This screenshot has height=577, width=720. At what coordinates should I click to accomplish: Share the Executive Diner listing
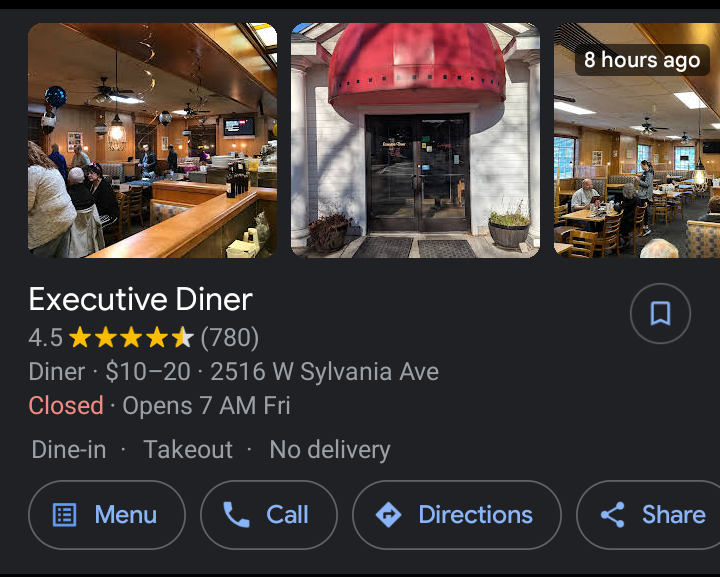pos(654,515)
